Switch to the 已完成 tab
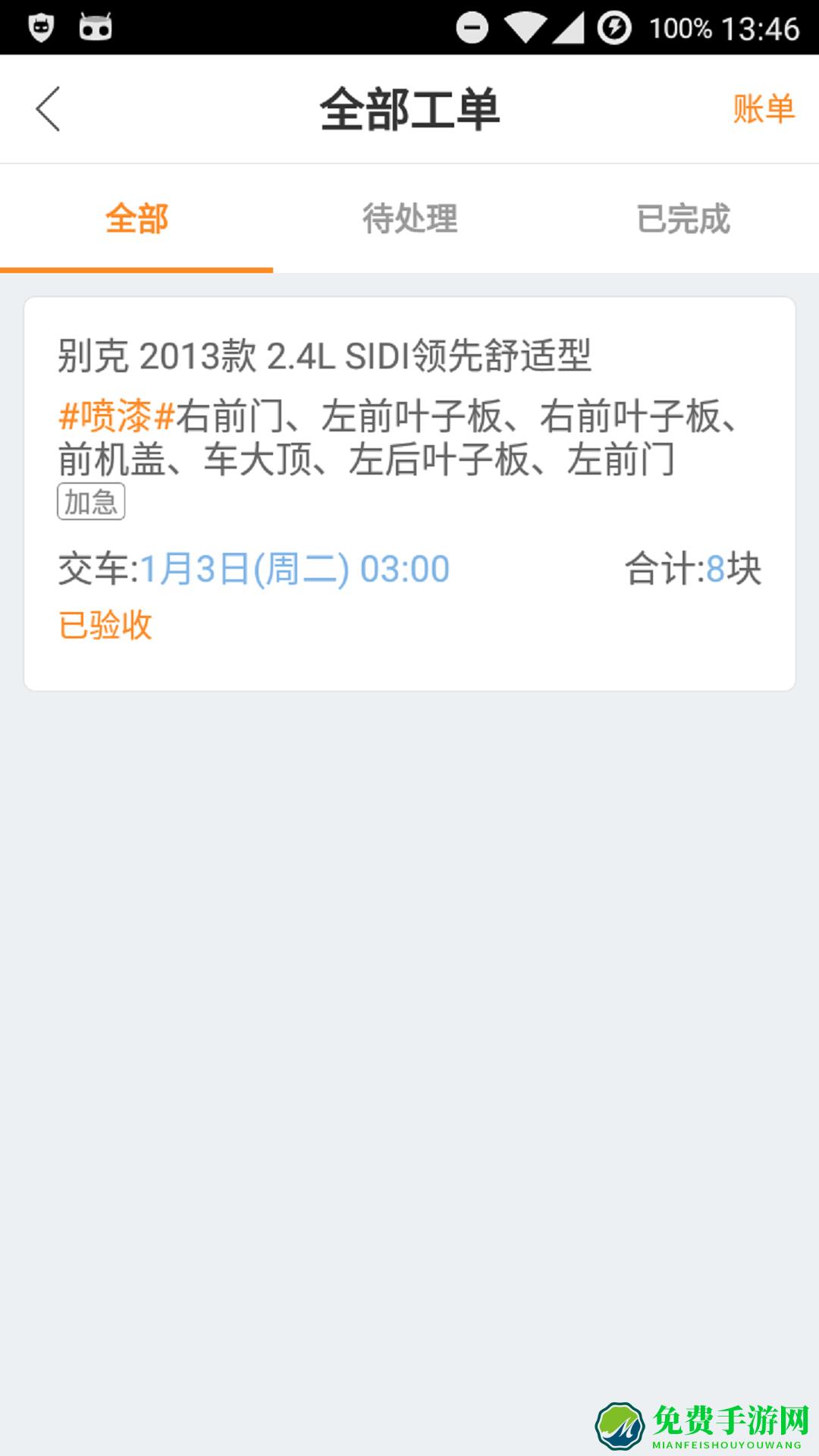The width and height of the screenshot is (819, 1456). click(x=685, y=218)
